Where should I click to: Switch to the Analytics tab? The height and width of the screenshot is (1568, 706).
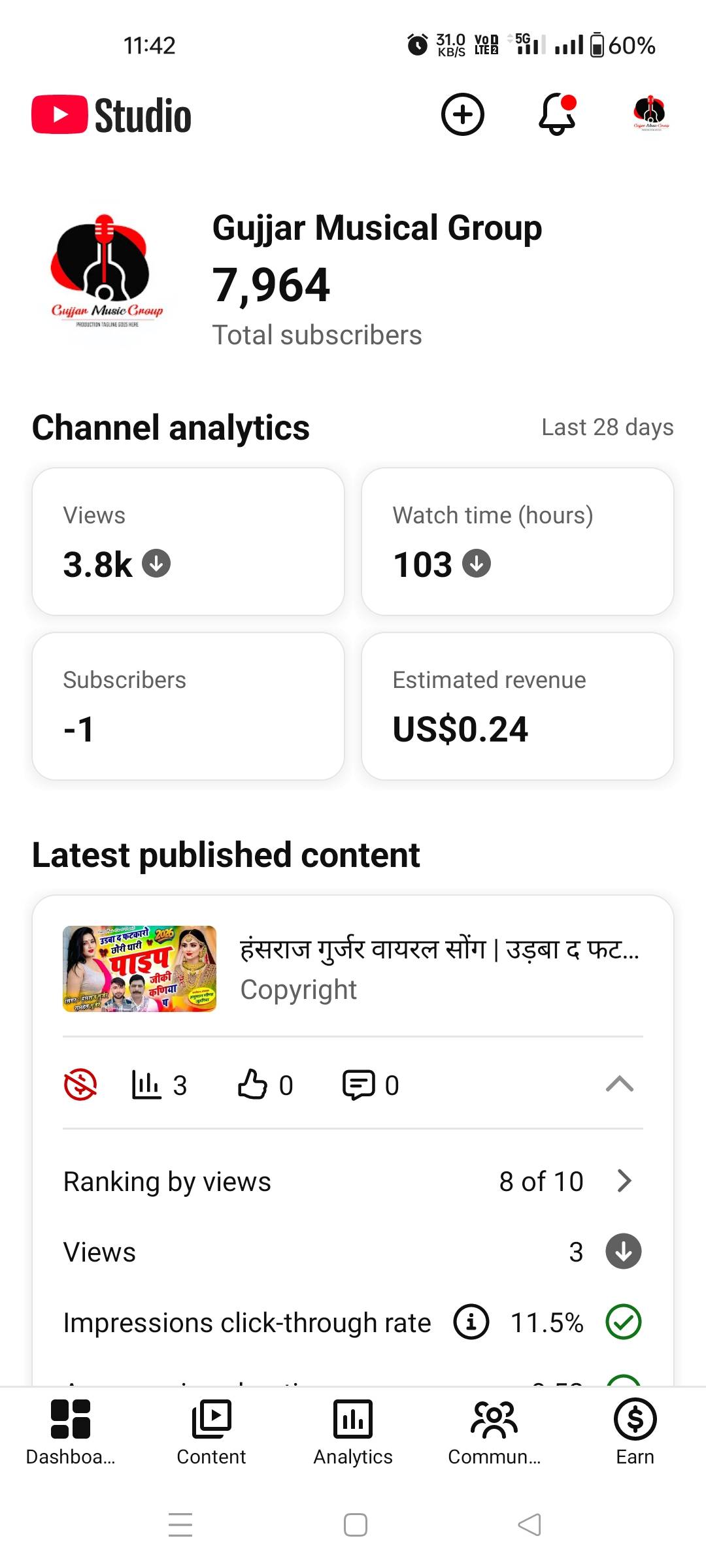[x=353, y=1431]
